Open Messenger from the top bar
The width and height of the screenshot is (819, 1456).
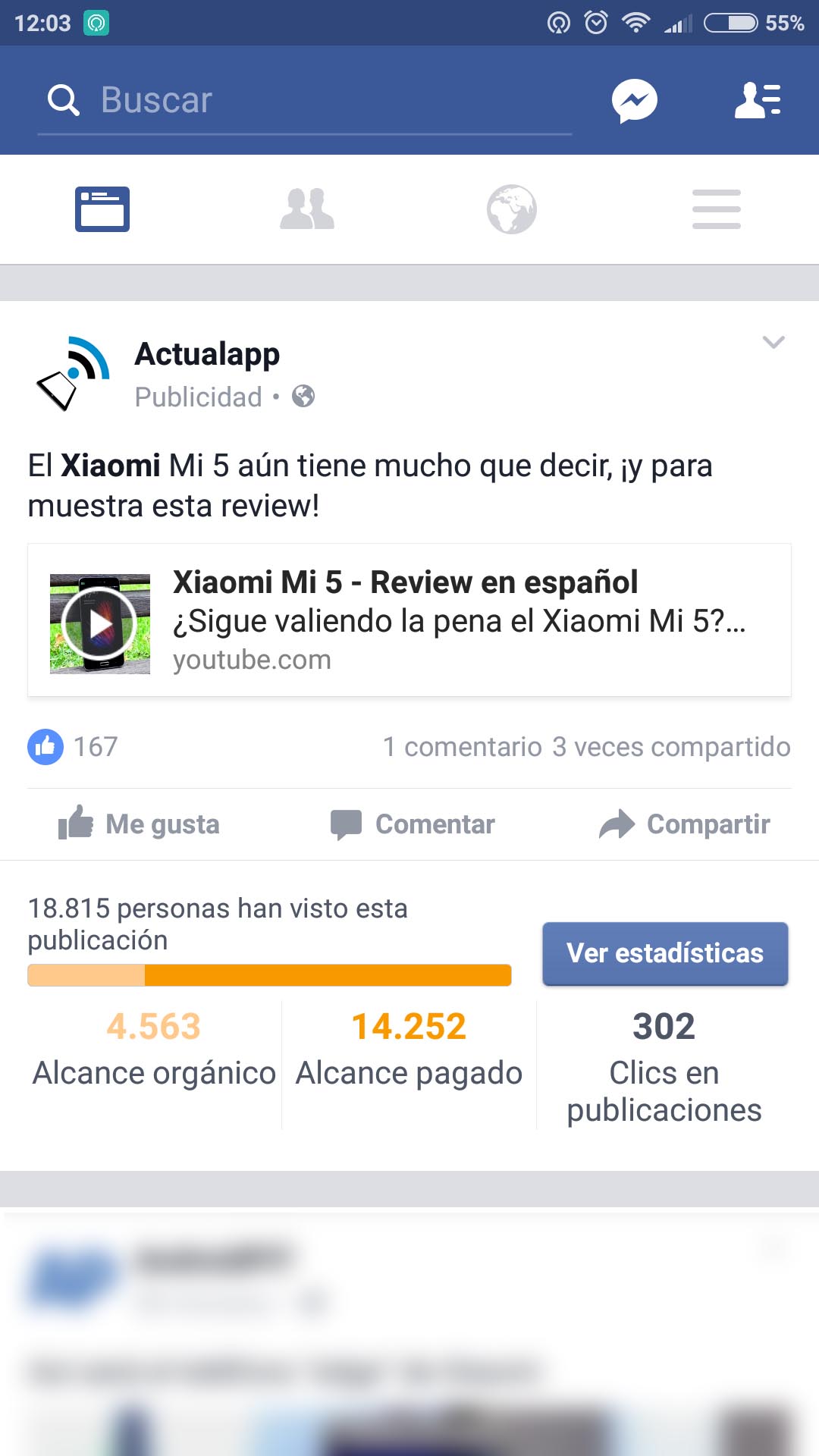(x=635, y=100)
